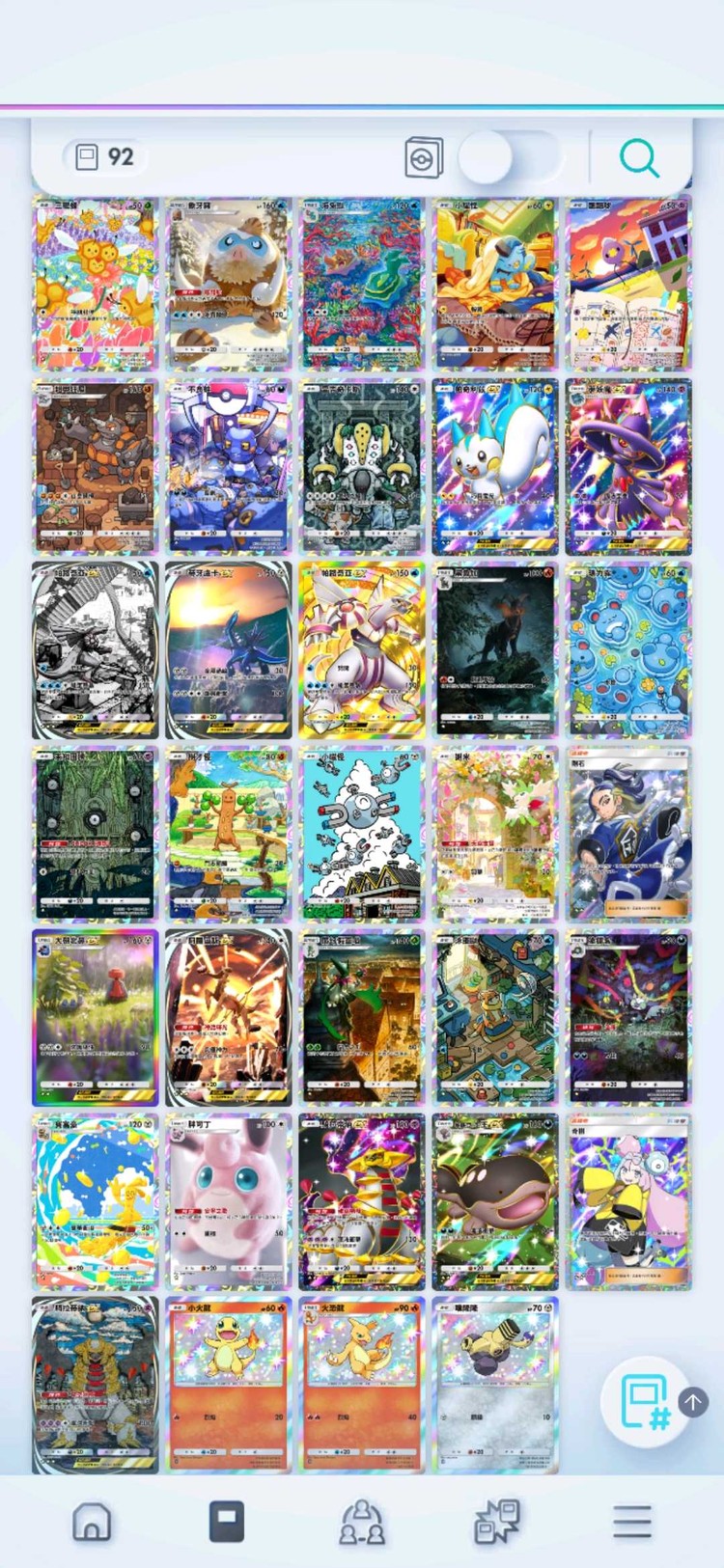The width and height of the screenshot is (724, 1568).
Task: Tap the scroll-to-top arrow button
Action: coord(693,1401)
